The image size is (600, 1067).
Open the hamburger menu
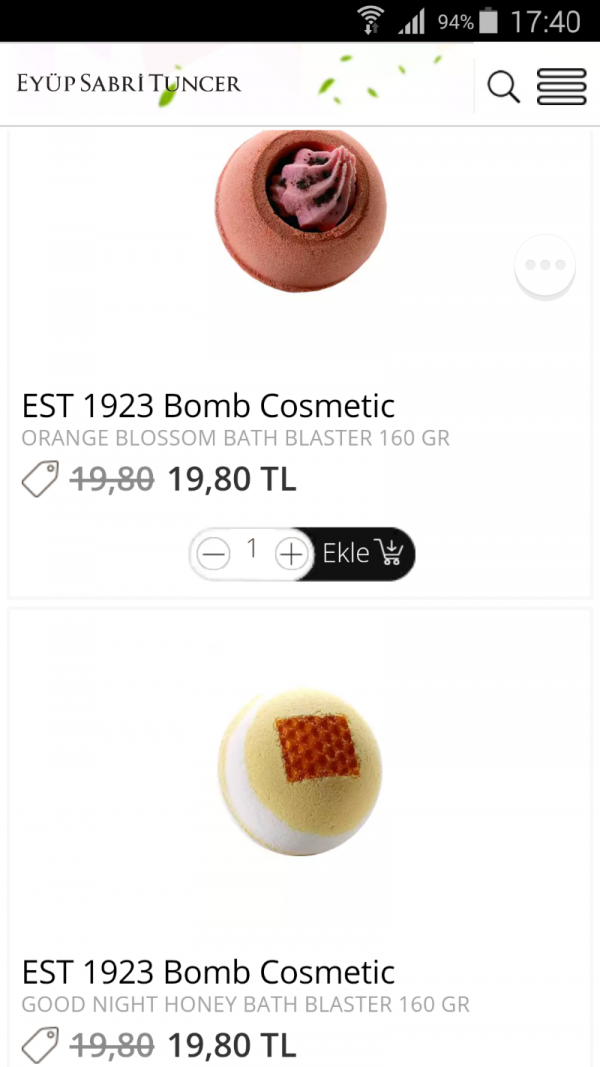pyautogui.click(x=561, y=87)
